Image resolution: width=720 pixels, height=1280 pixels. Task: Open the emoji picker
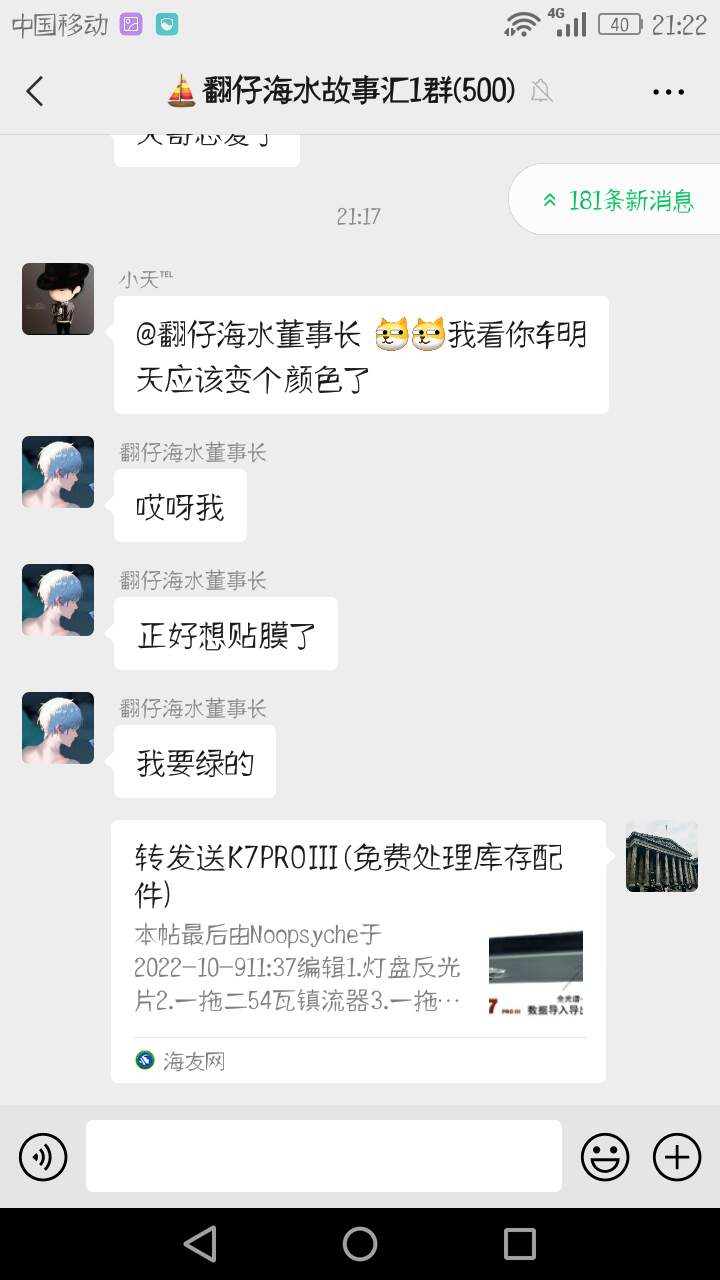[x=605, y=1157]
